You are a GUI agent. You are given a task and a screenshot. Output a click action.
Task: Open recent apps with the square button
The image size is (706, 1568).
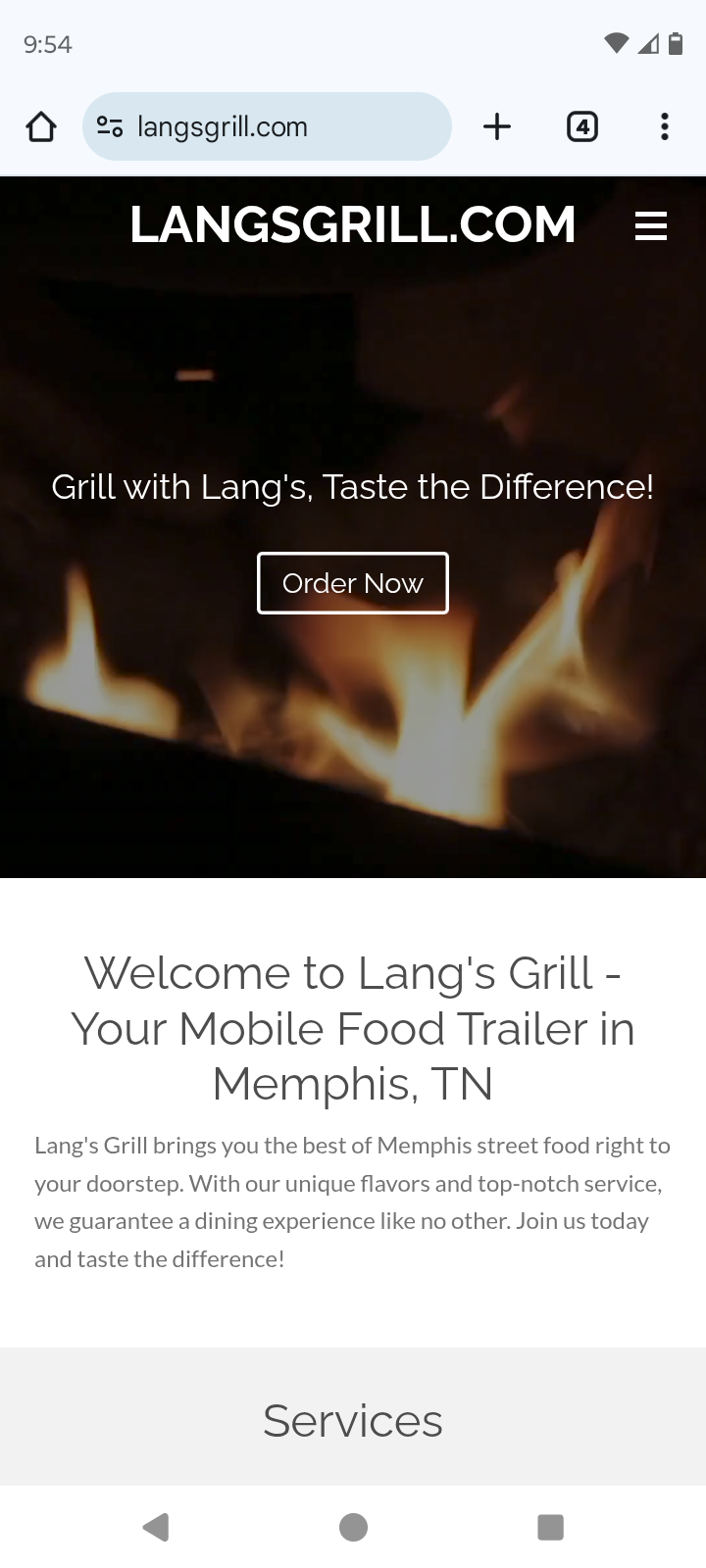click(x=551, y=1526)
